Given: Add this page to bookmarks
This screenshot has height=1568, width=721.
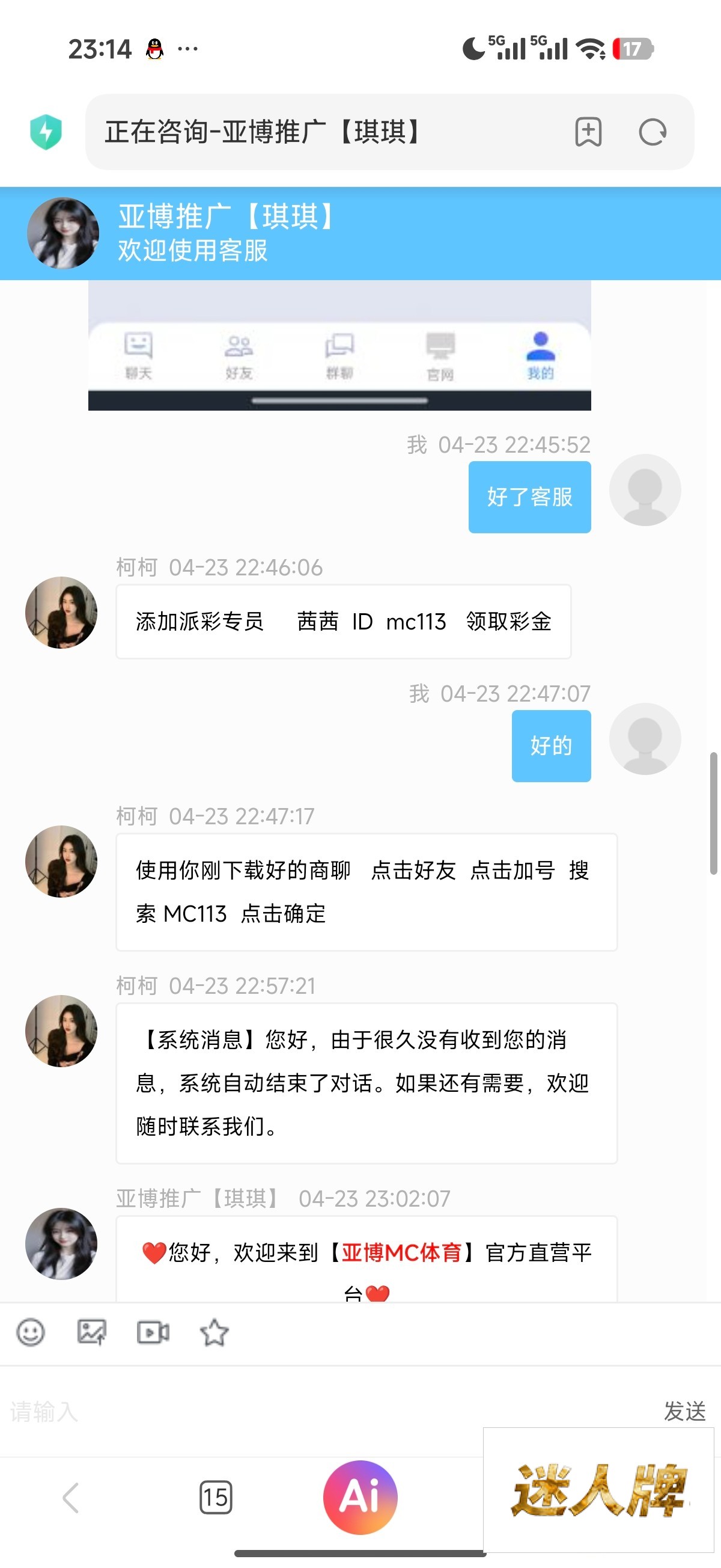Looking at the screenshot, I should click(x=588, y=132).
